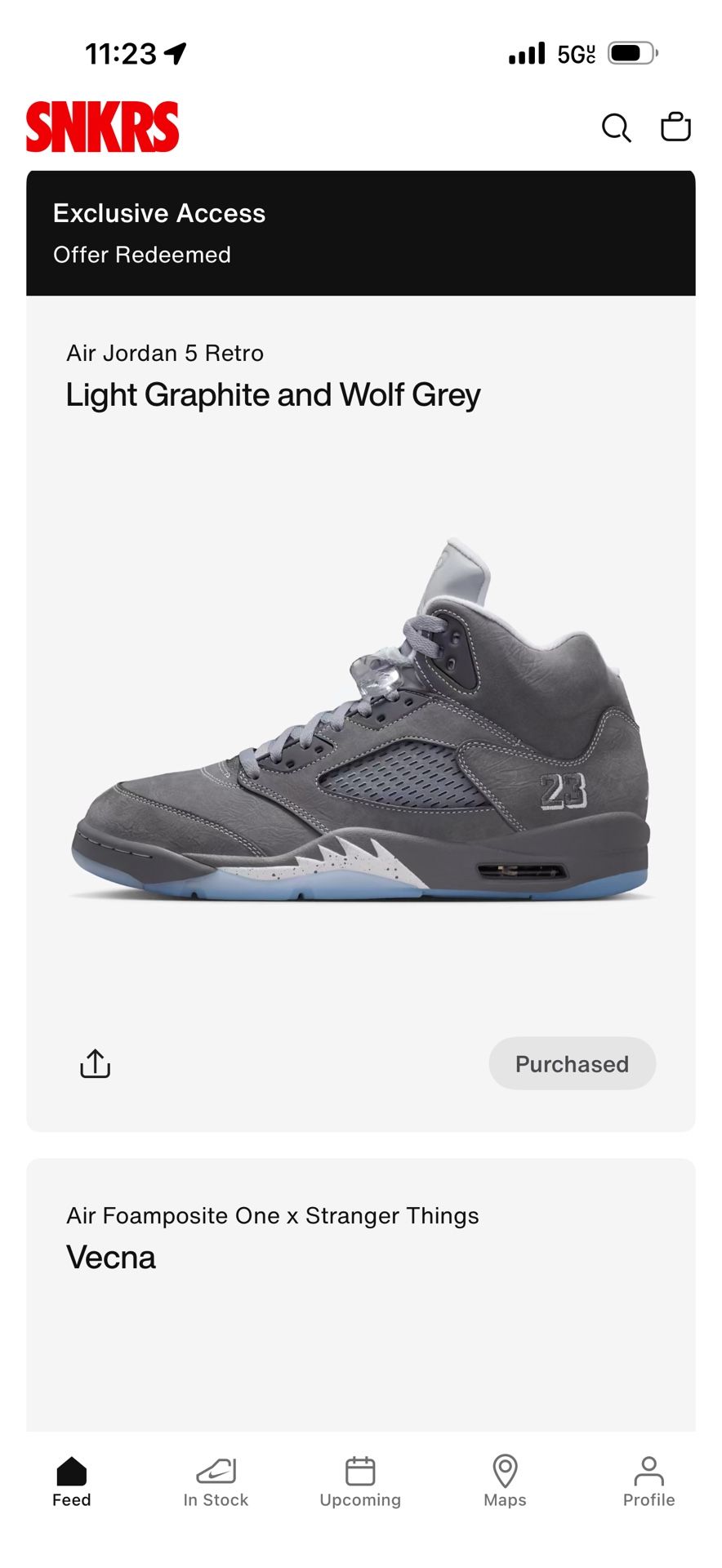The image size is (722, 1568).
Task: Open the Exclusive Access Offer Redeemed banner
Action: (361, 232)
